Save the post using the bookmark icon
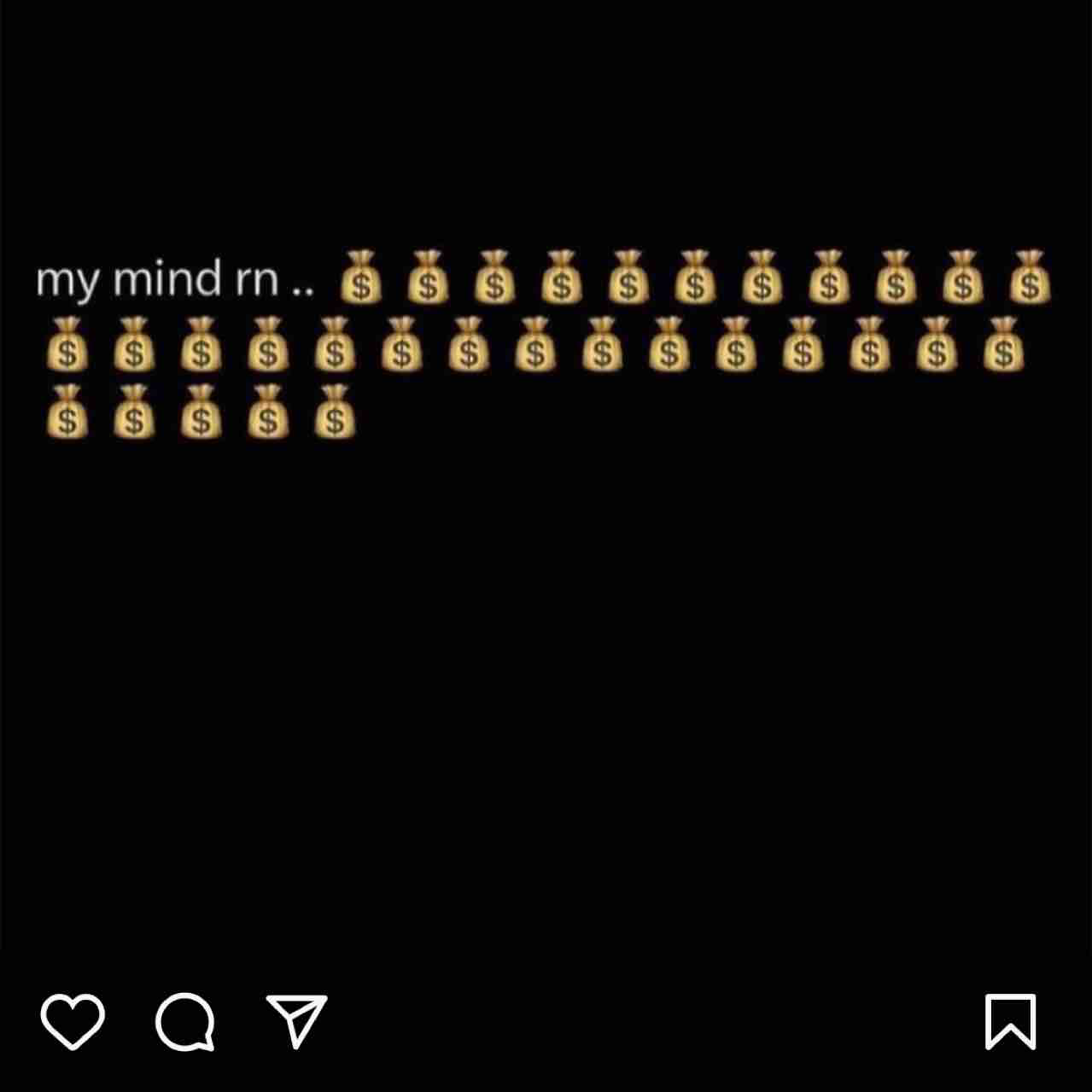 point(1010,1020)
